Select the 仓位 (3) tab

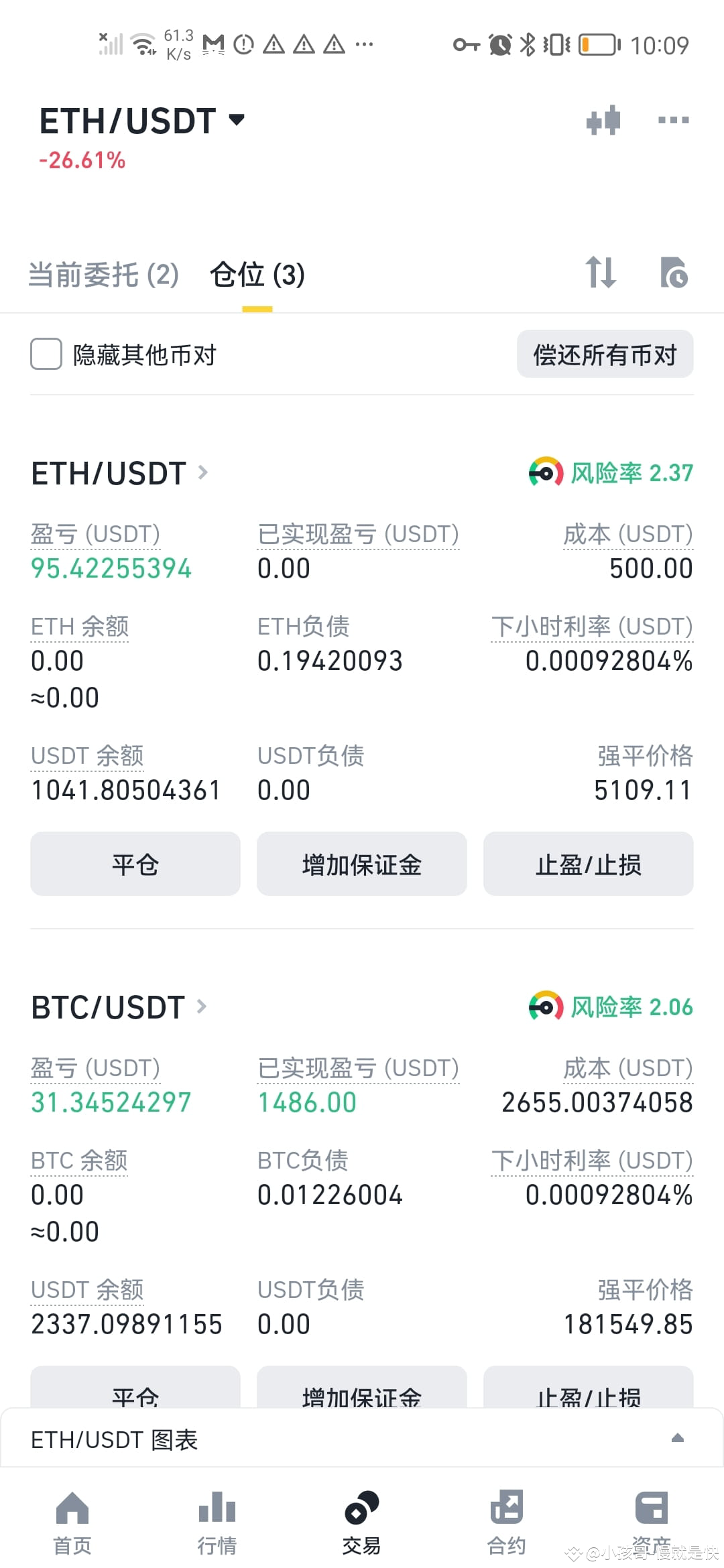tap(257, 275)
